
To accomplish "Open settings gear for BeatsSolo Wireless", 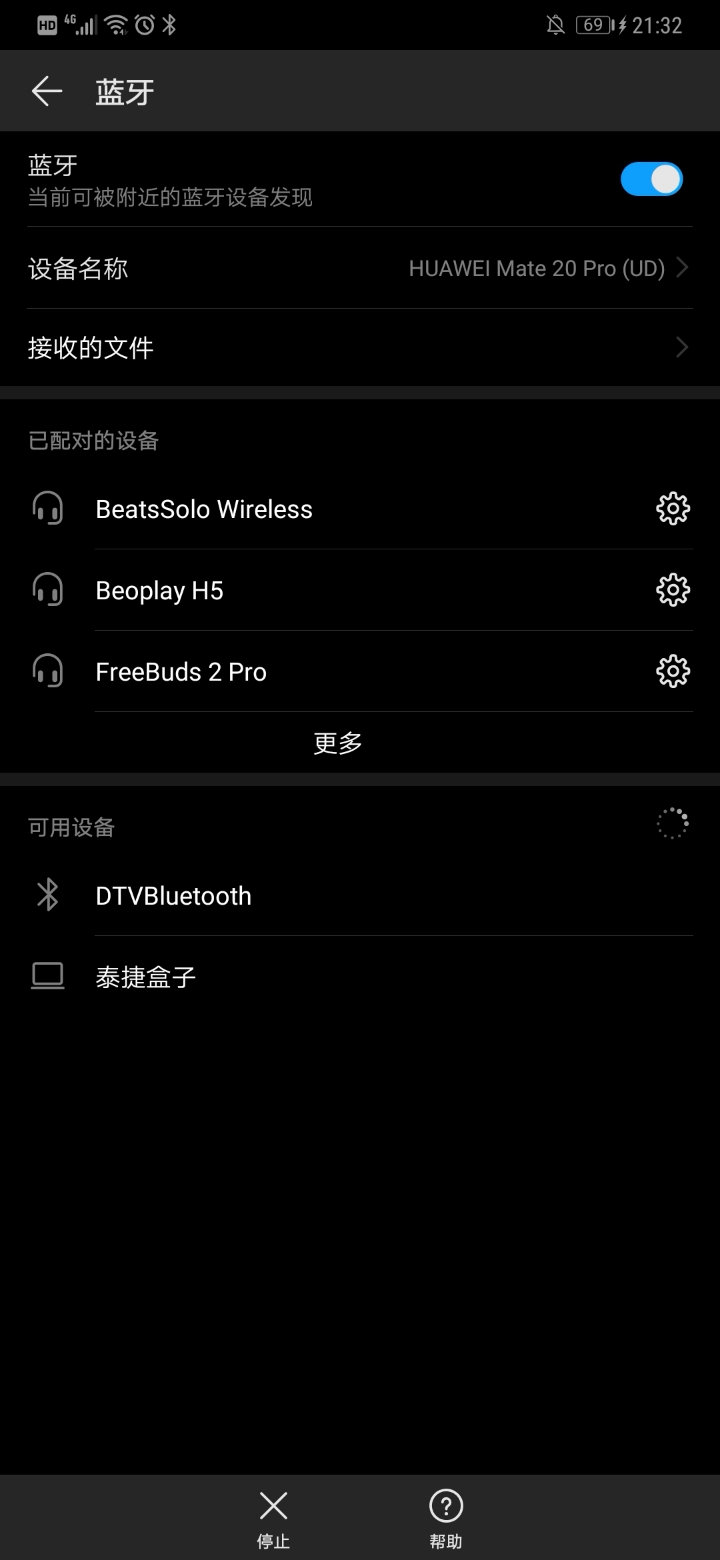I will tap(672, 509).
